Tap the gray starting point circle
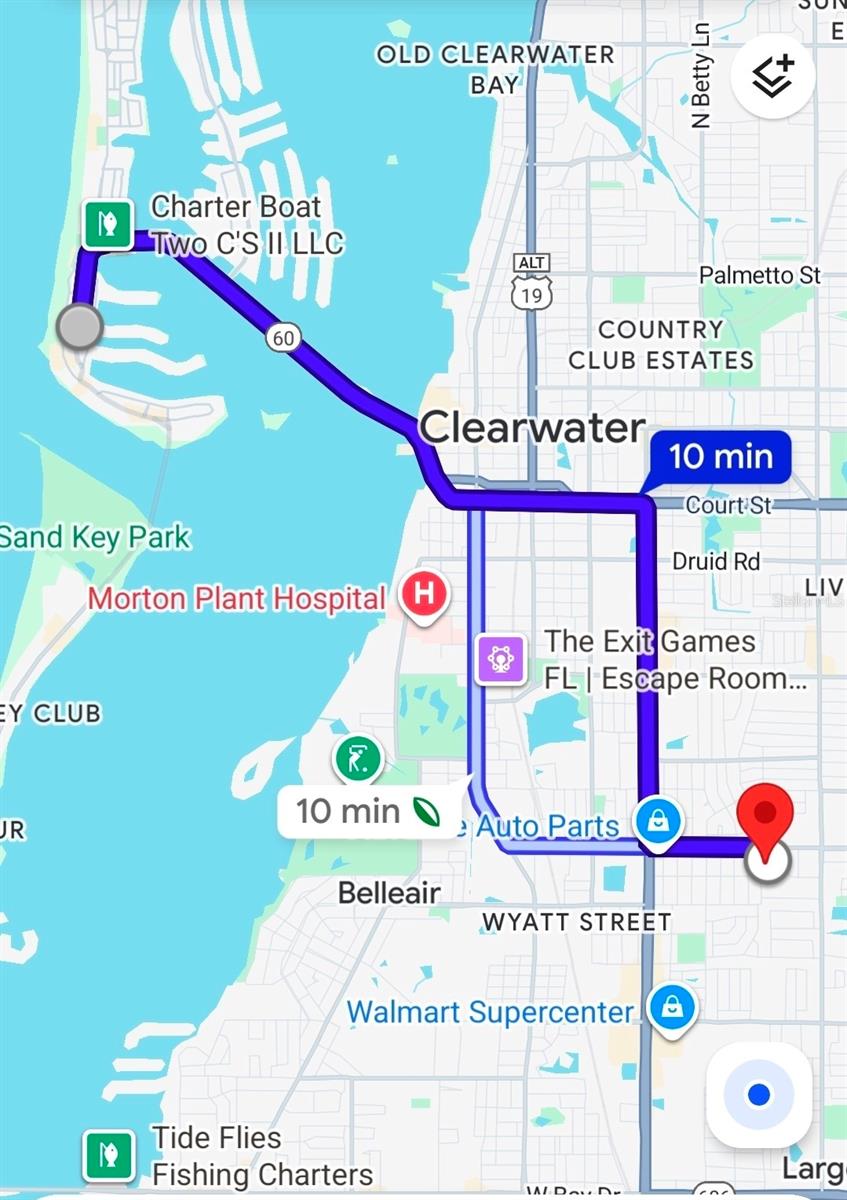847x1200 pixels. tap(80, 326)
